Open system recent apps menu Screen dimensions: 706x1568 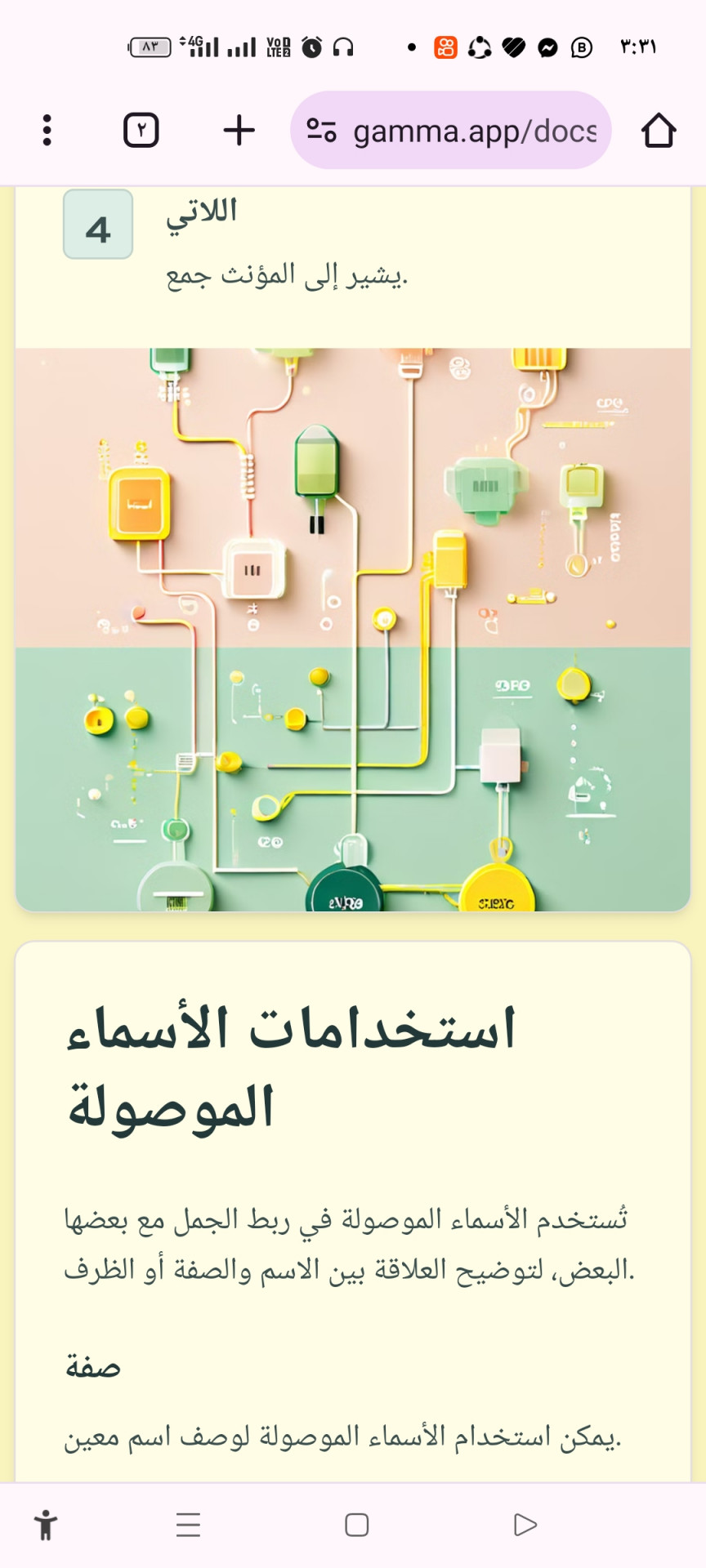point(188,1525)
